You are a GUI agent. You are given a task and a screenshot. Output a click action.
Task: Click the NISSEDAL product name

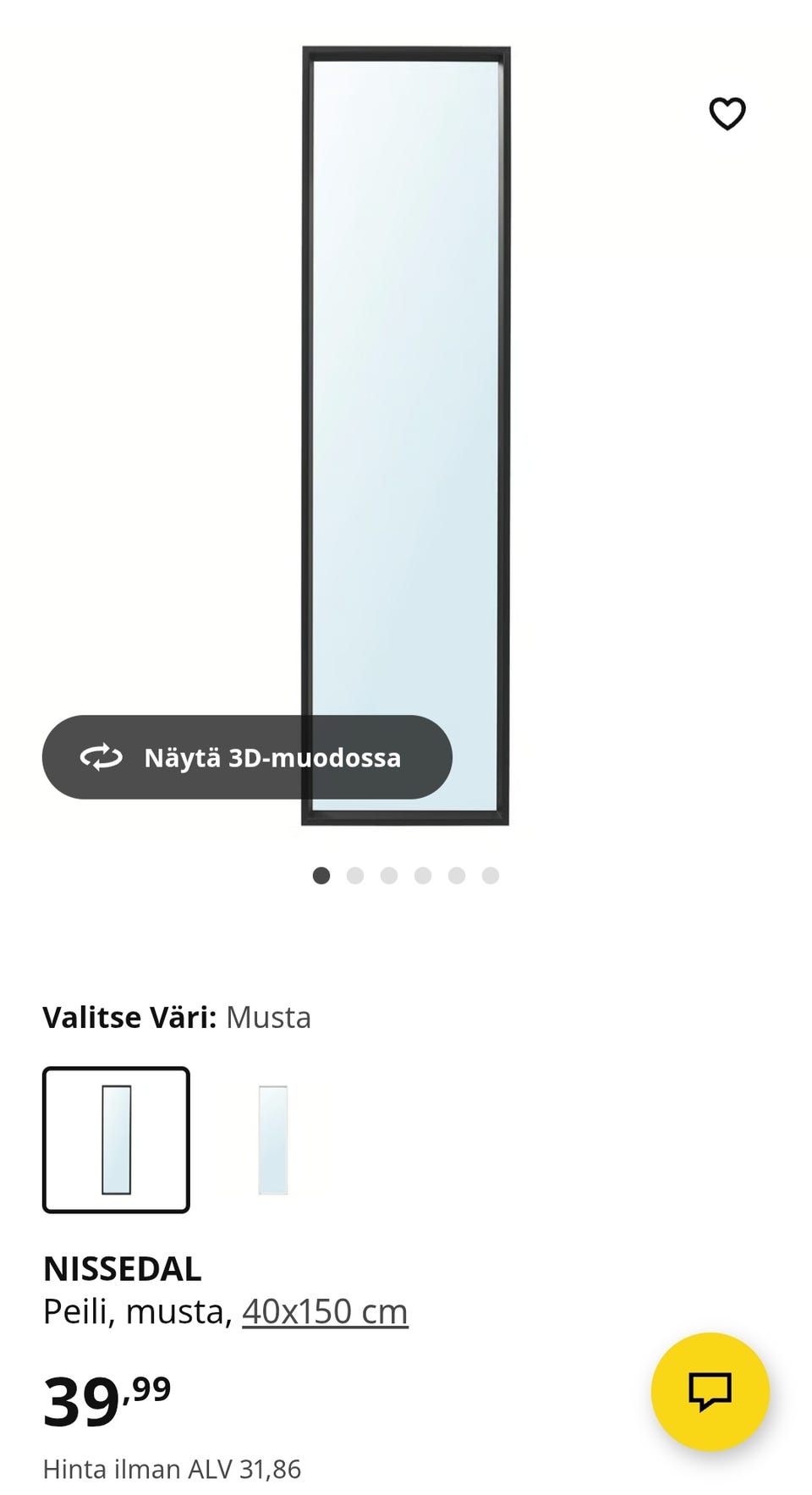[122, 1269]
